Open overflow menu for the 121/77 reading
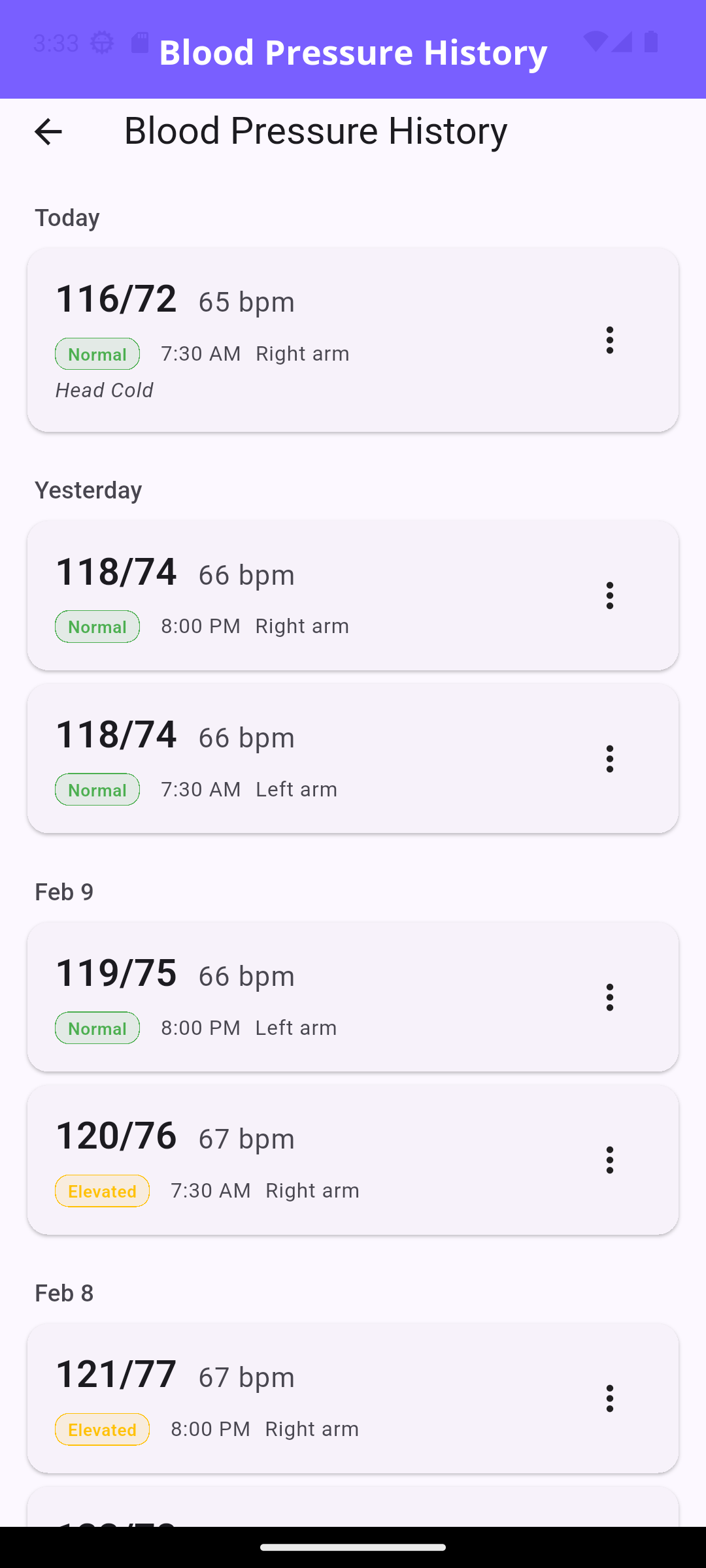Image resolution: width=706 pixels, height=1568 pixels. tap(609, 1398)
